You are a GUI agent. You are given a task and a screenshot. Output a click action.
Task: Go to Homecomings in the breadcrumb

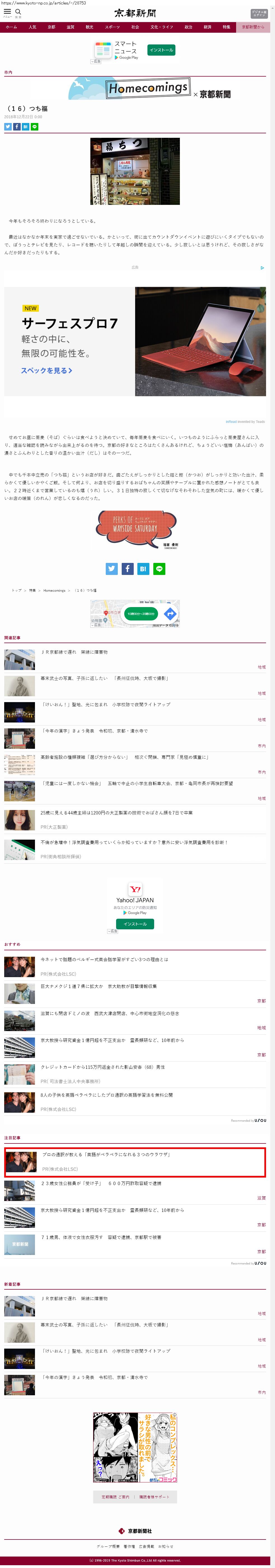click(x=54, y=590)
